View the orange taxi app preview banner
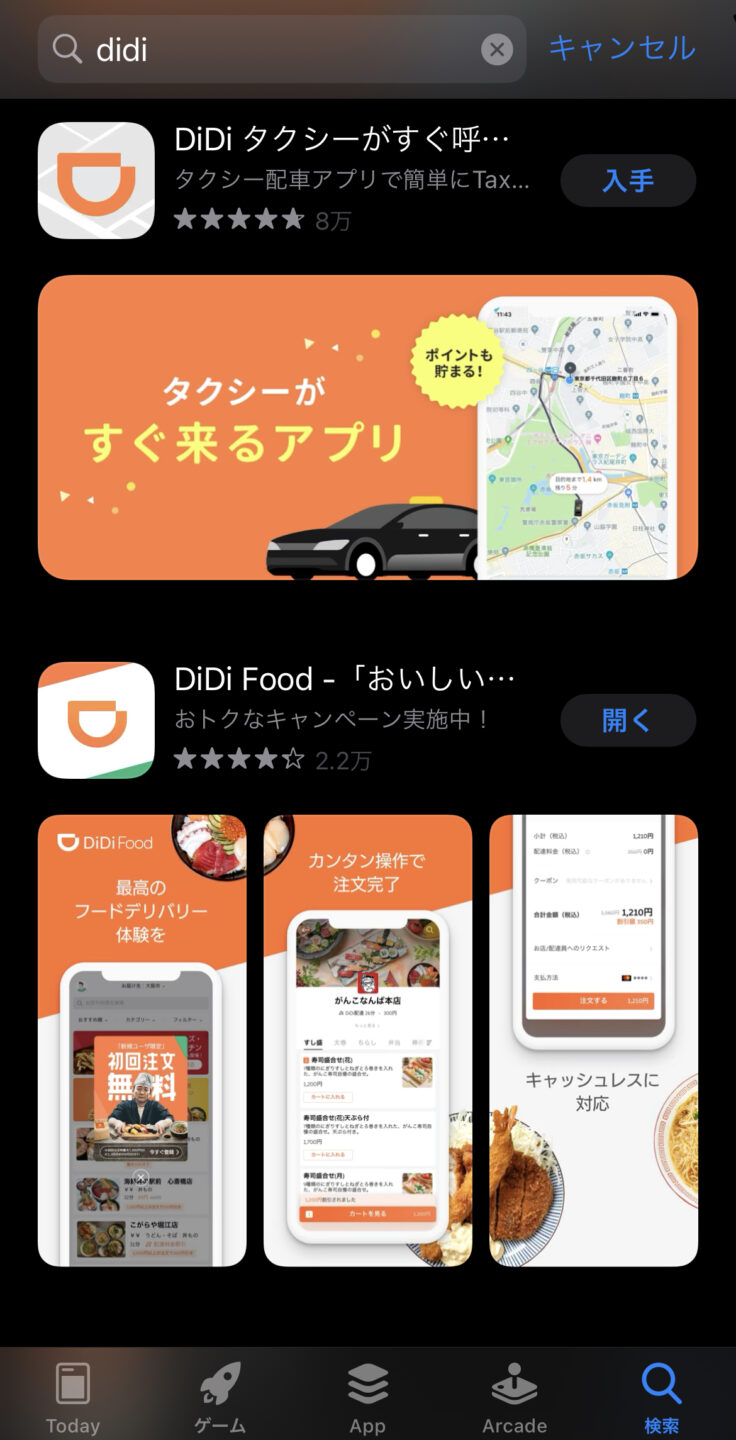The height and width of the screenshot is (1440, 736). point(367,427)
